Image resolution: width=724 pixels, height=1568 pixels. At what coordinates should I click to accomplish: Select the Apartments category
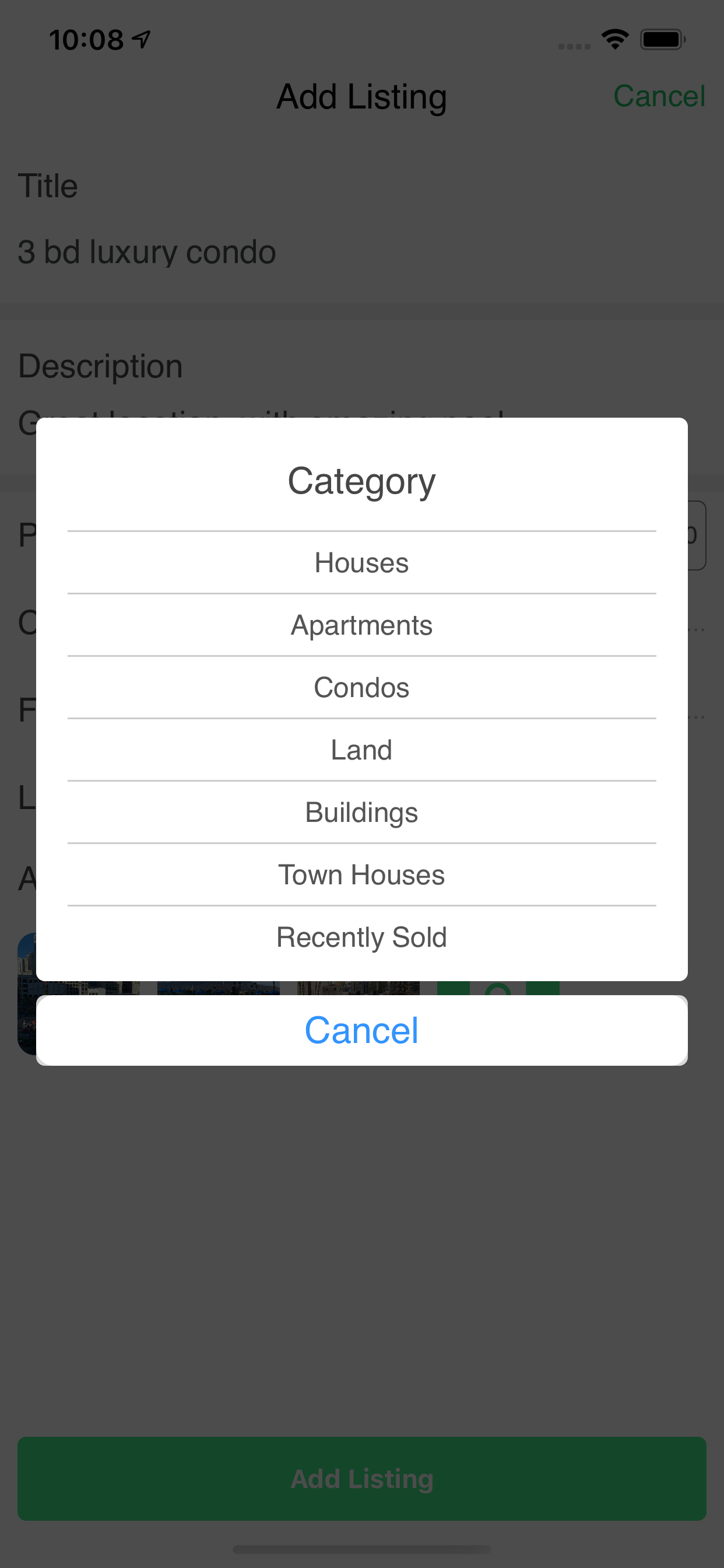point(362,625)
